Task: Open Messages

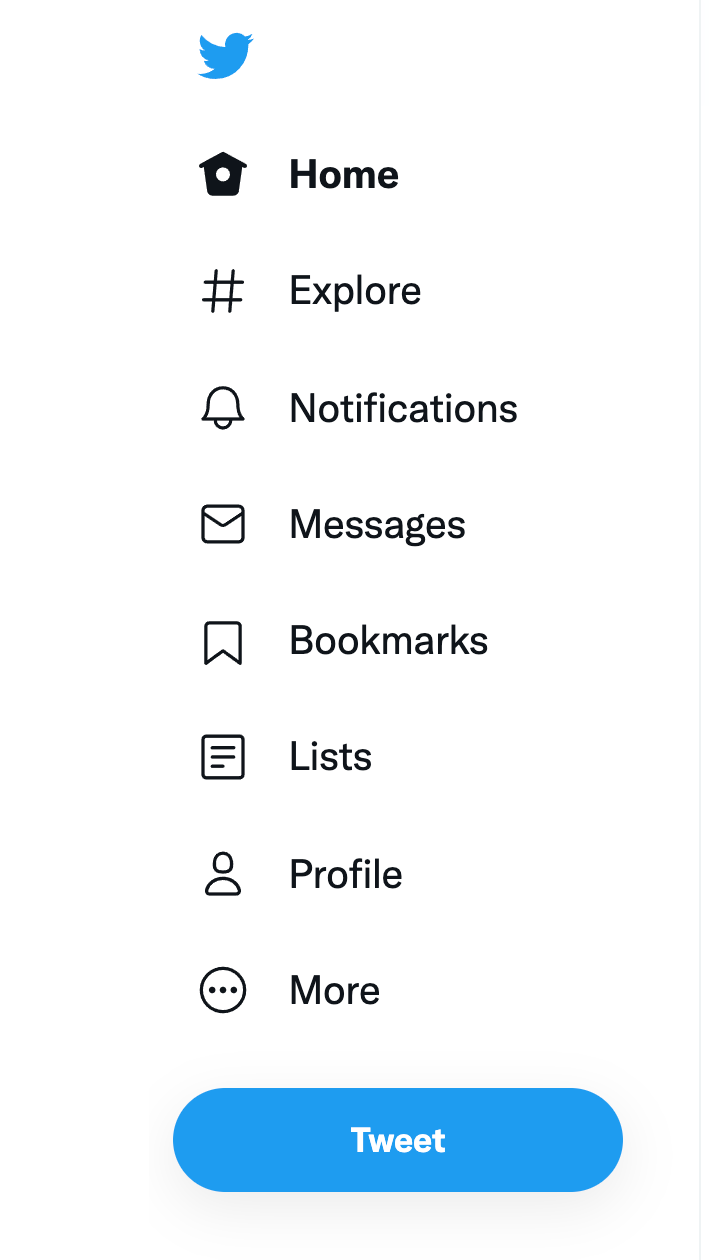Action: (333, 525)
